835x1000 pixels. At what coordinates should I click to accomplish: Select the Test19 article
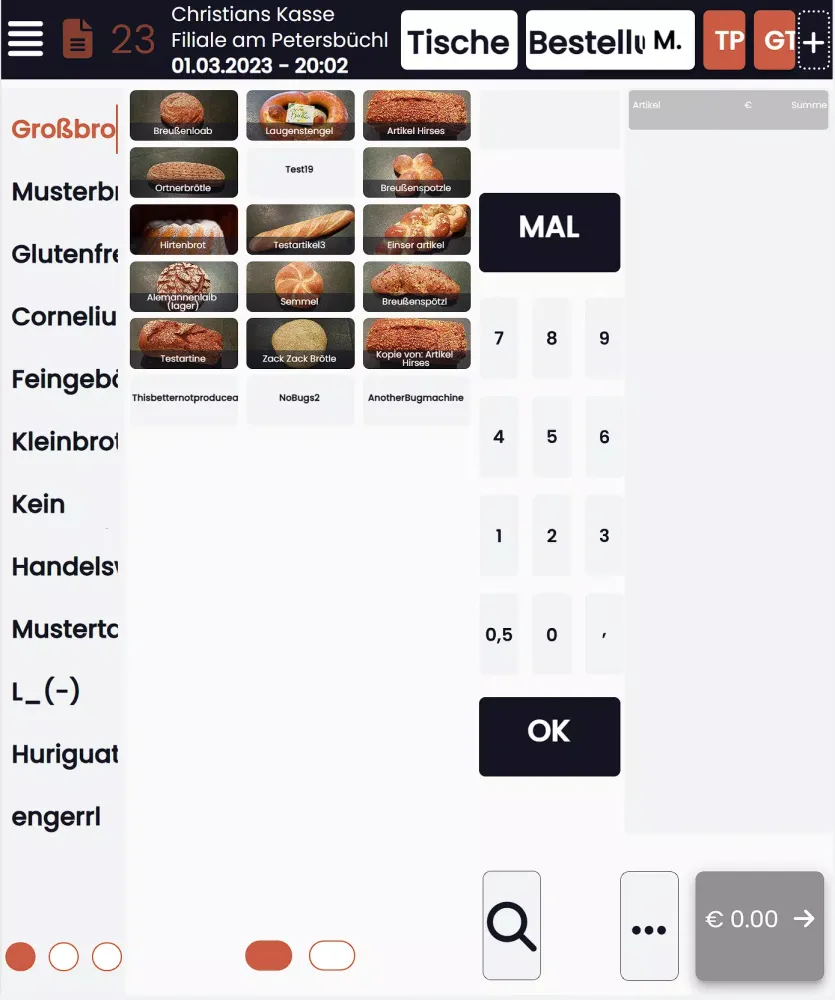point(300,170)
